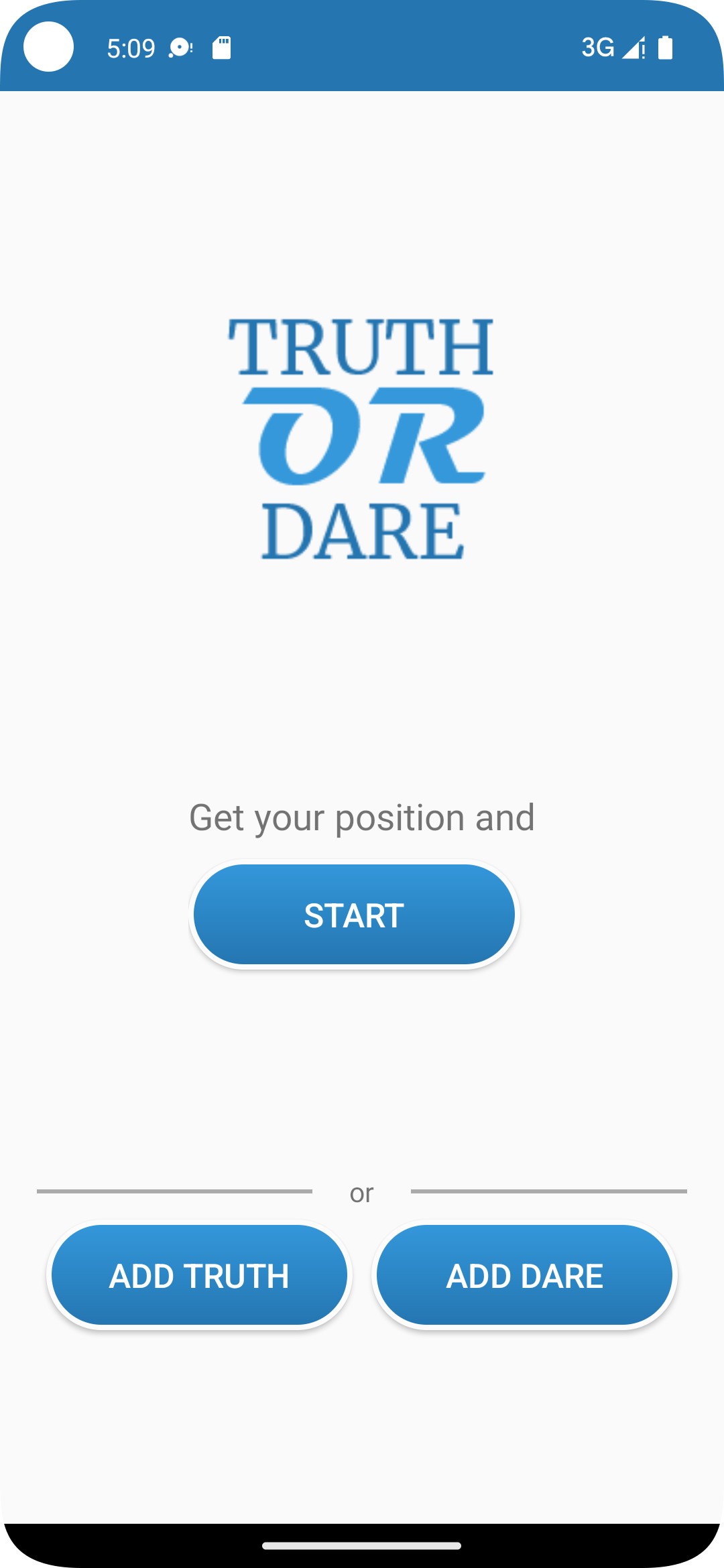
Task: Select the Add Dare button
Action: 524,1275
